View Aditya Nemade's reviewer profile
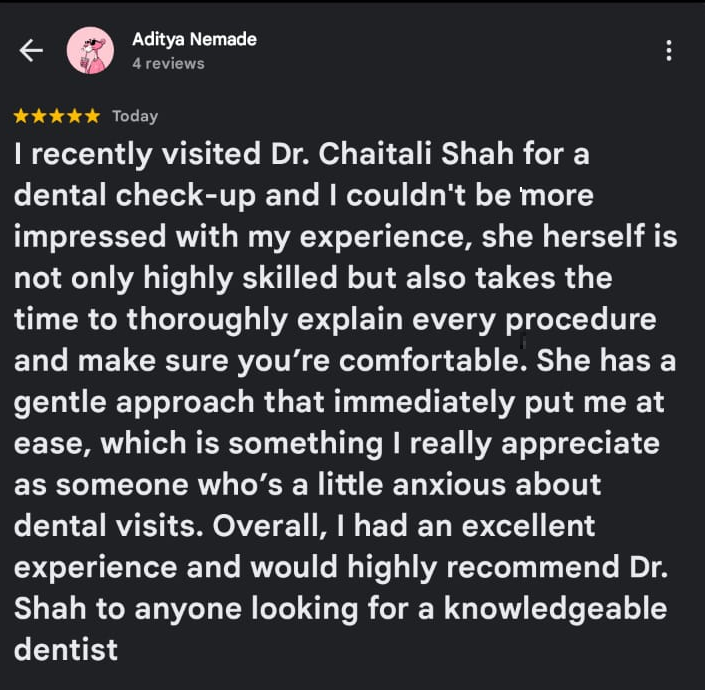This screenshot has width=705, height=690. (194, 40)
